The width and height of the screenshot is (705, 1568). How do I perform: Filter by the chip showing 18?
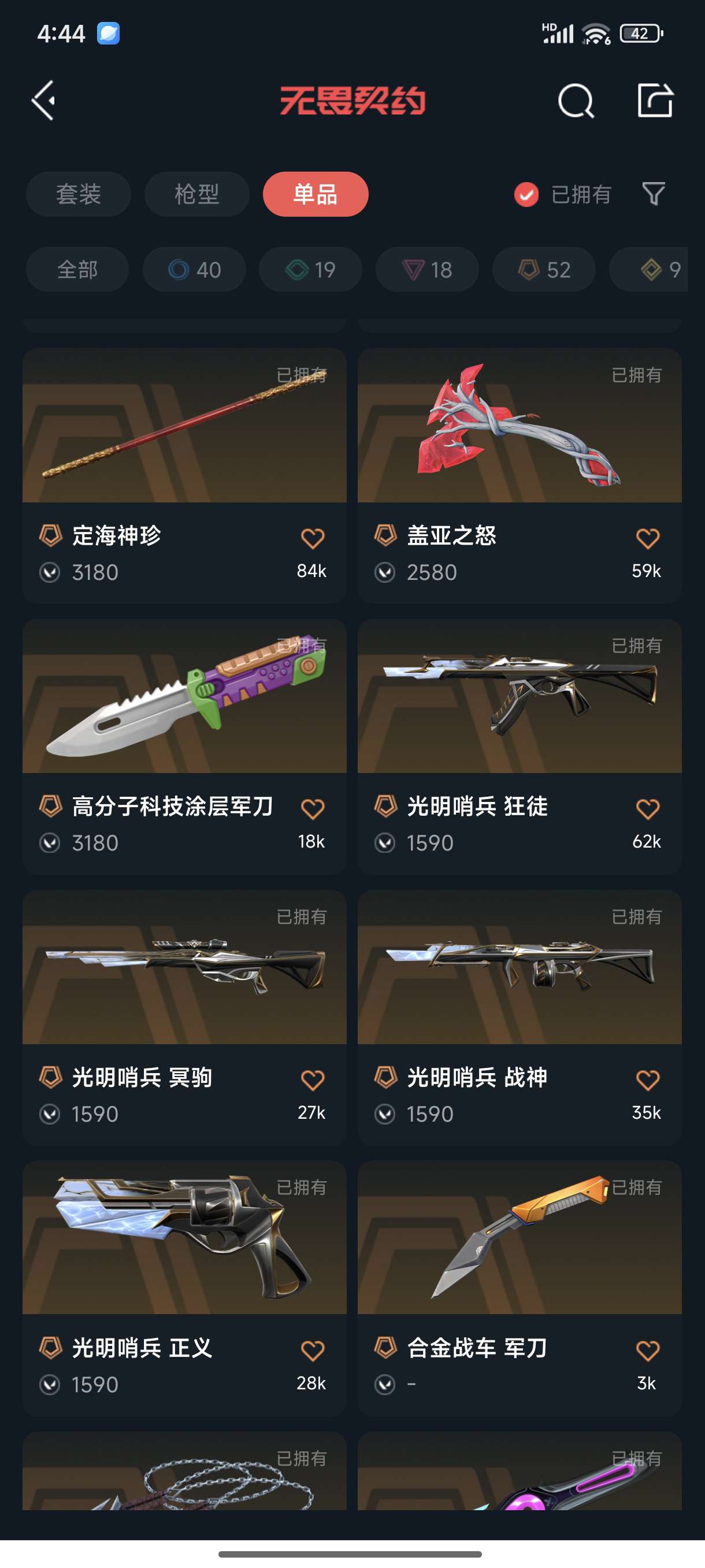tap(427, 269)
